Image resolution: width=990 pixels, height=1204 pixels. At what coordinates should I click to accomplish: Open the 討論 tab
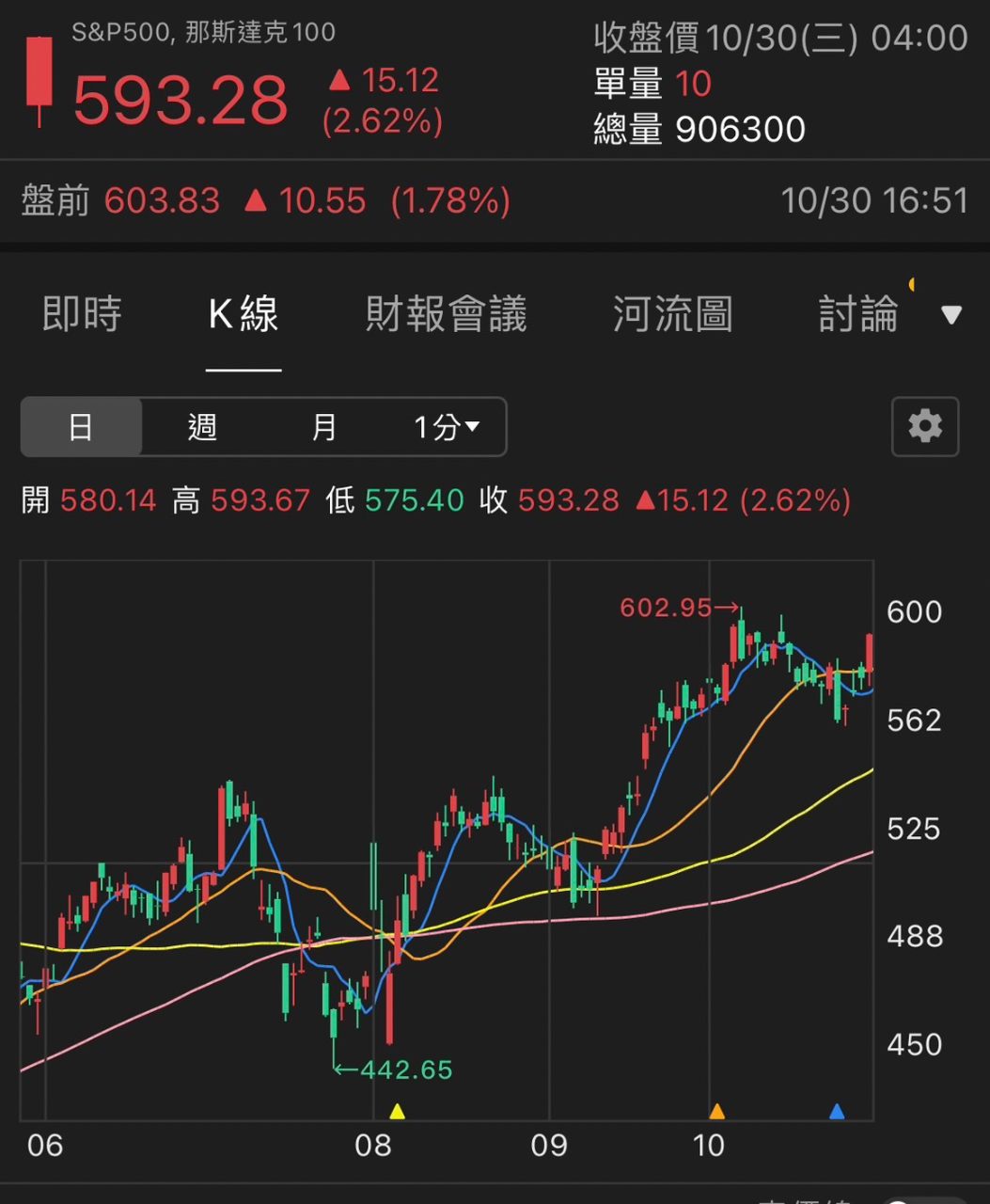[x=858, y=314]
